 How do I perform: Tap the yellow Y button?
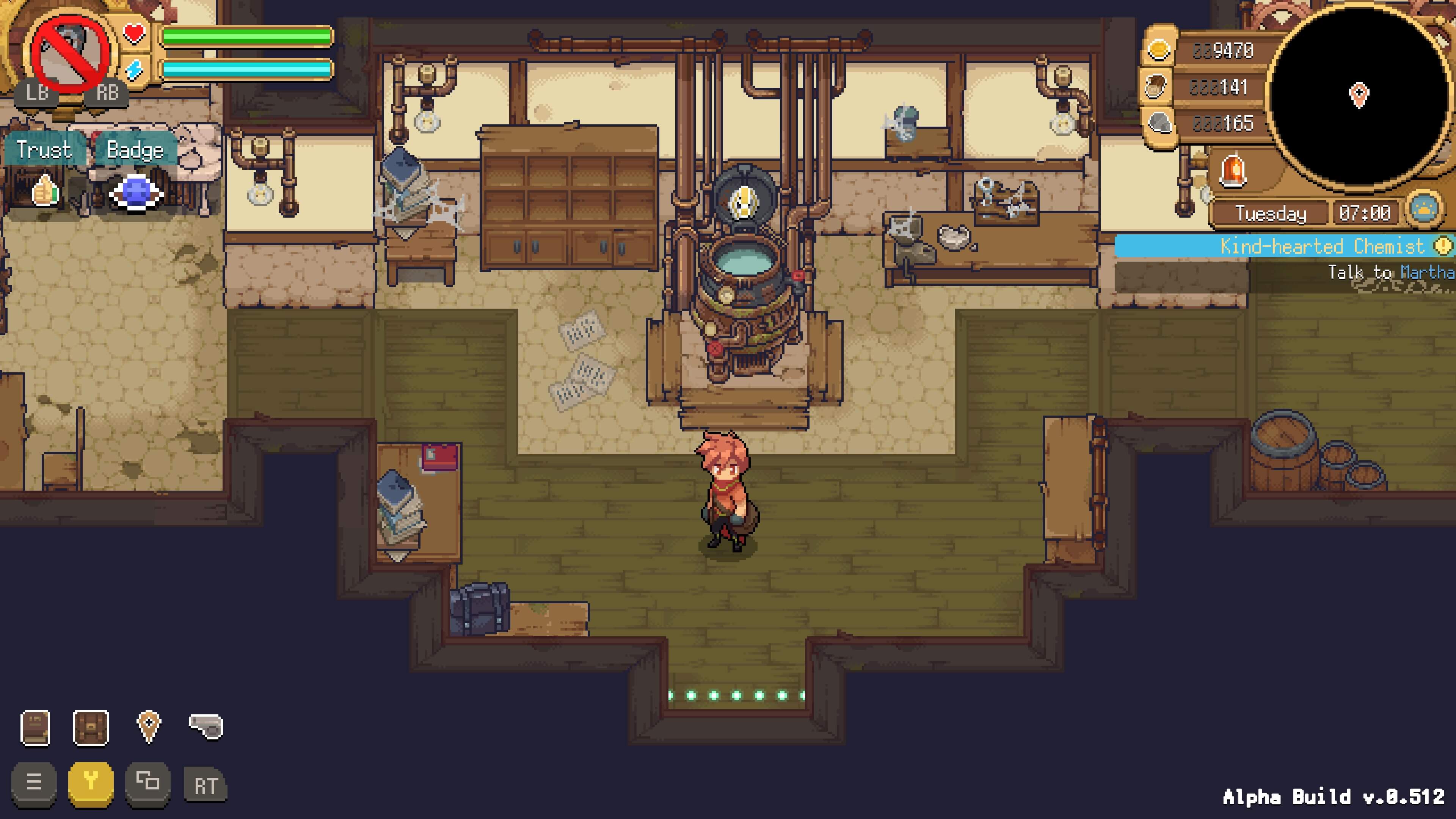point(91,783)
